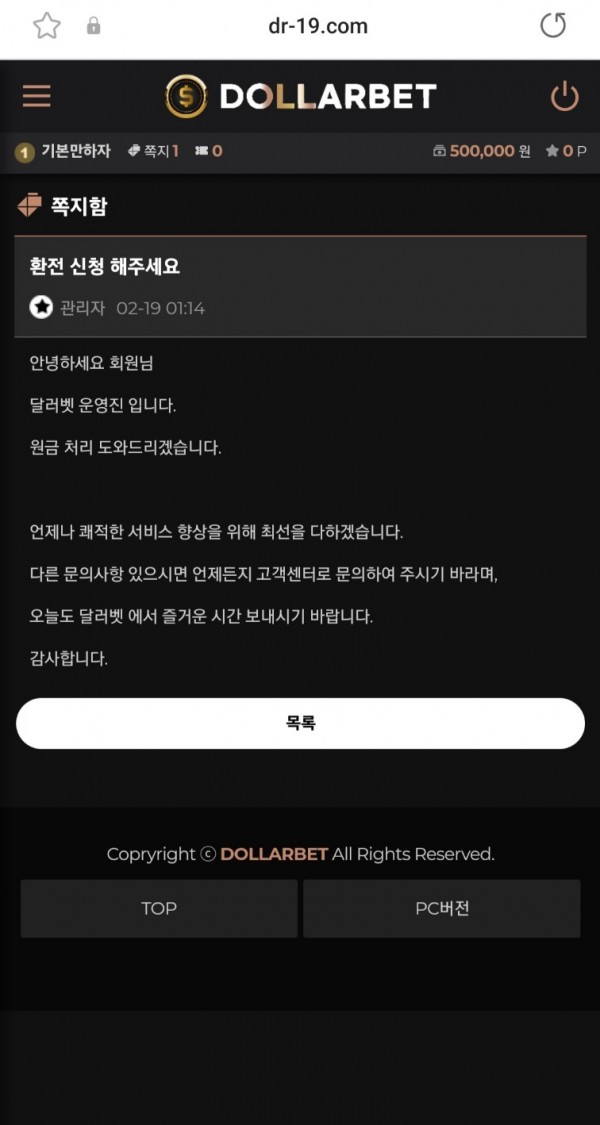
Task: Check the coupon ticket count
Action: (209, 152)
